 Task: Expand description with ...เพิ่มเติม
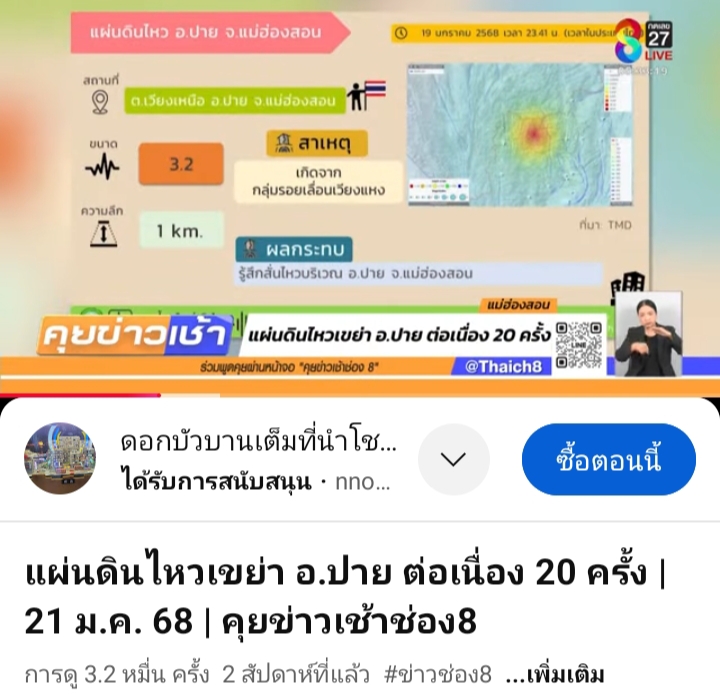(x=555, y=673)
